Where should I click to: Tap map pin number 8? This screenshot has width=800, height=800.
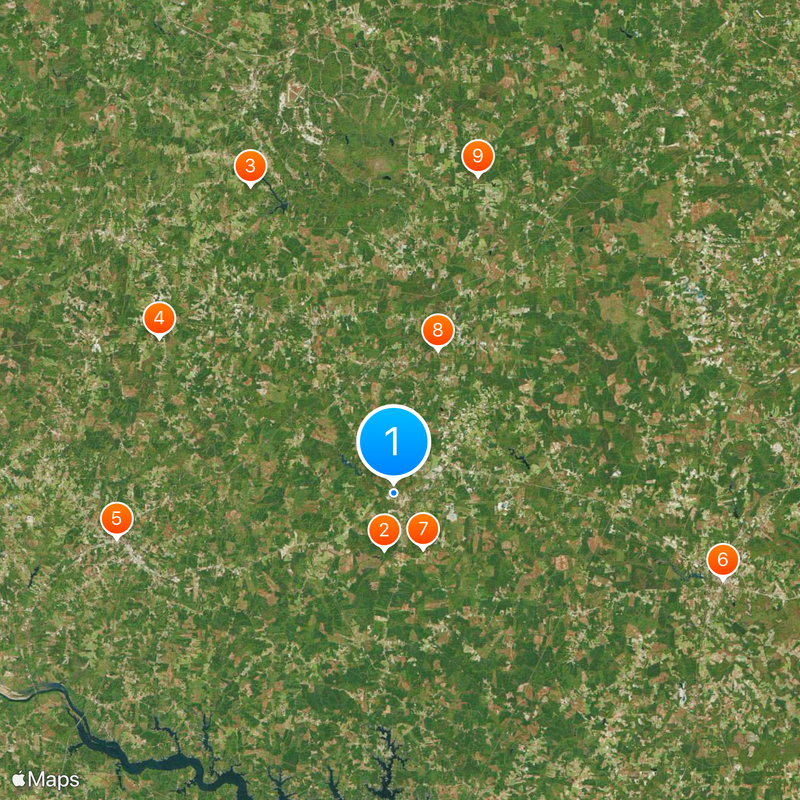tap(437, 330)
